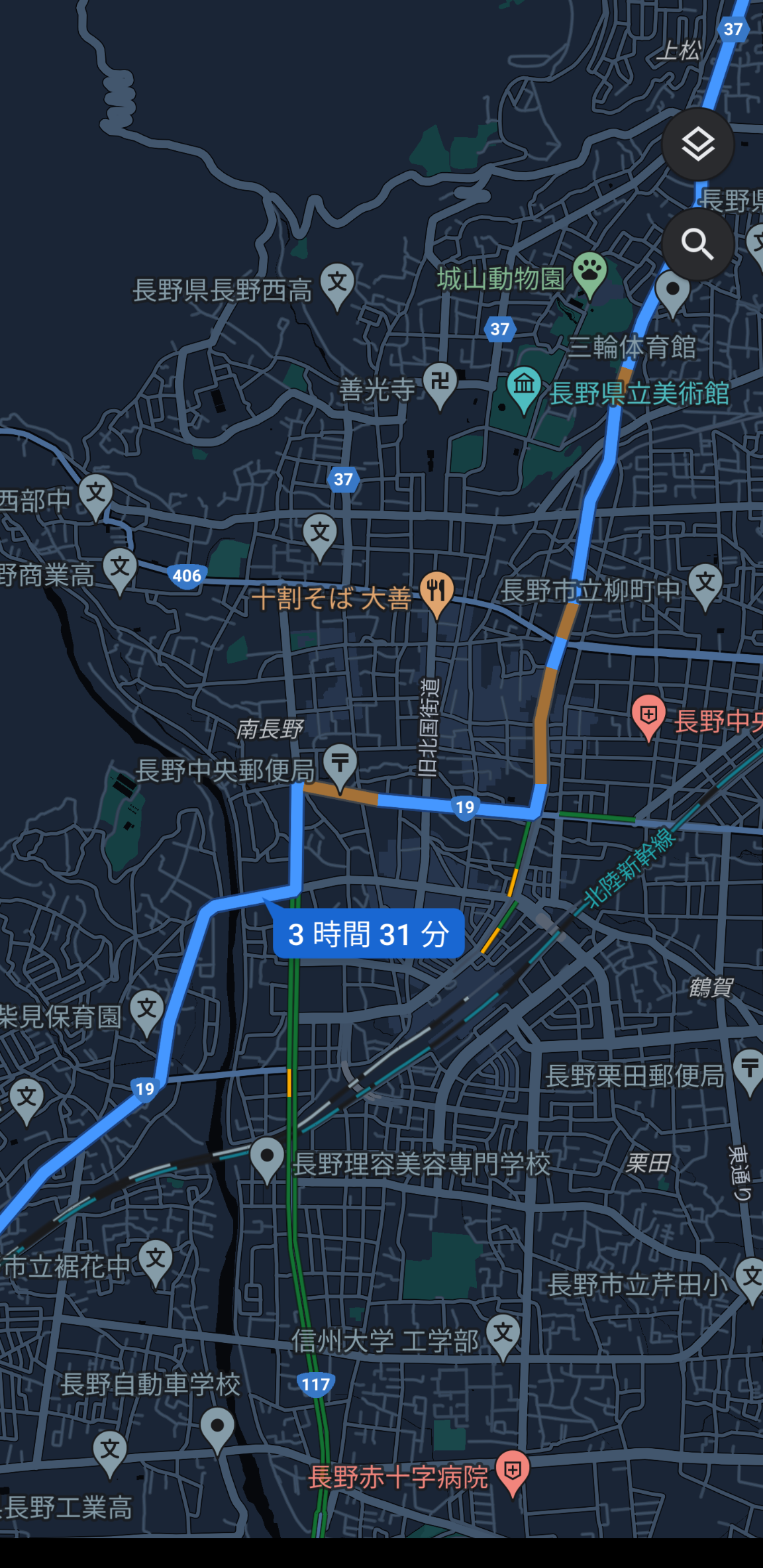Open the 信州大学 工学部 school pin
Screen dimensions: 763x1568
[503, 1334]
